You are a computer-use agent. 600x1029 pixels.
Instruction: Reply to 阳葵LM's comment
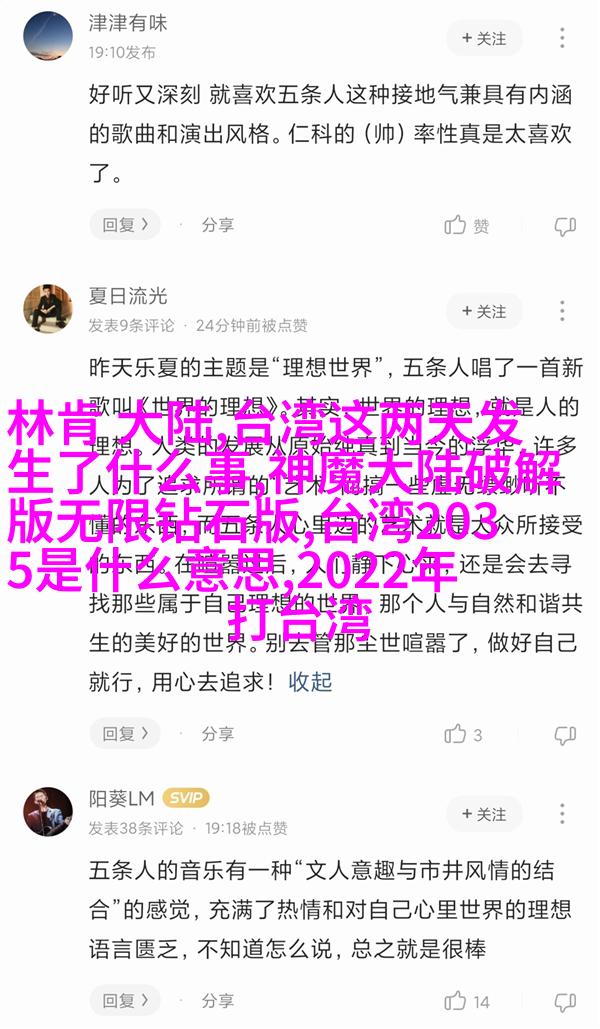[125, 1001]
